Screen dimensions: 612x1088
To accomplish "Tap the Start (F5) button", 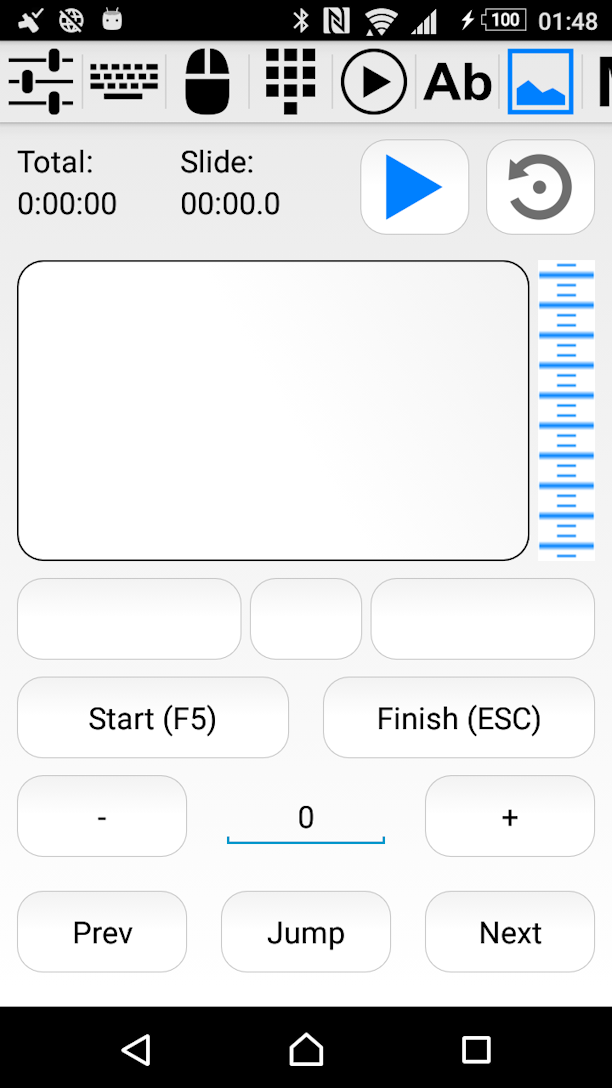I will tap(153, 718).
